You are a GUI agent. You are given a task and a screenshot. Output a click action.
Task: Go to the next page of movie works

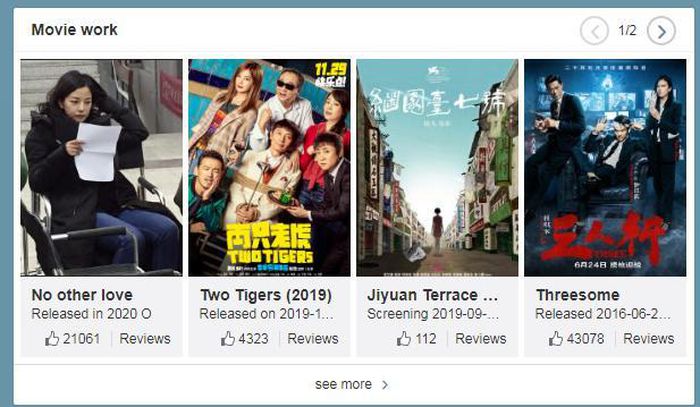[x=661, y=31]
